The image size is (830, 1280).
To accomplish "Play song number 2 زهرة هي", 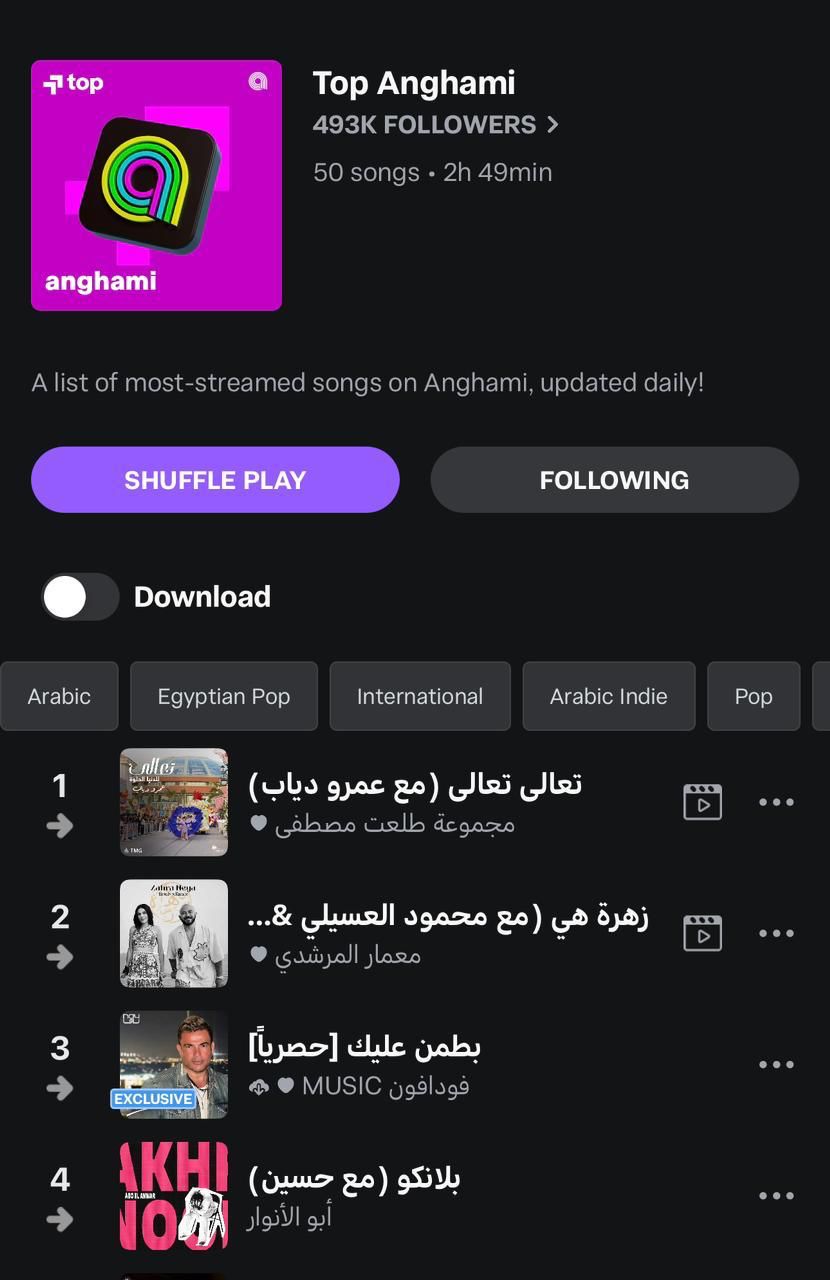I will (448, 917).
